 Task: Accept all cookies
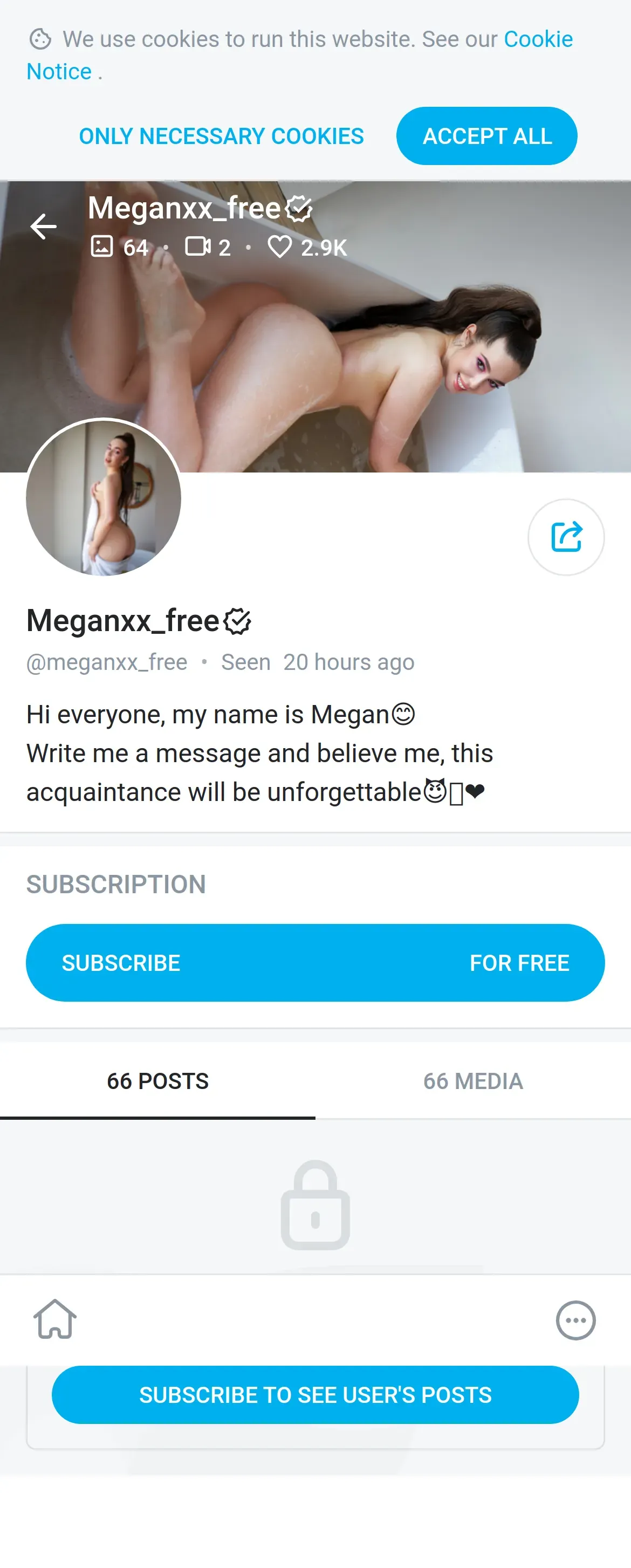pyautogui.click(x=486, y=136)
